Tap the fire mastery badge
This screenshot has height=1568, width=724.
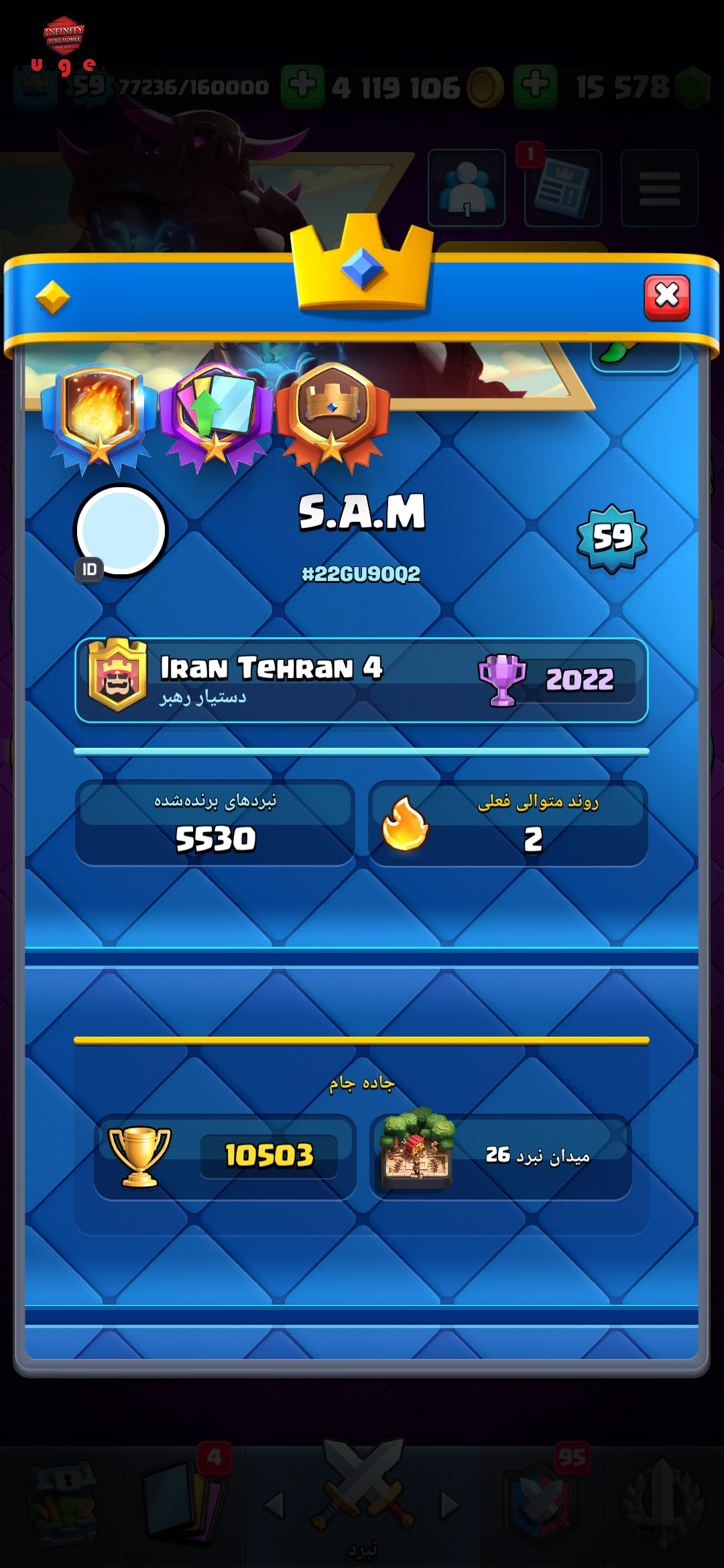[x=99, y=417]
